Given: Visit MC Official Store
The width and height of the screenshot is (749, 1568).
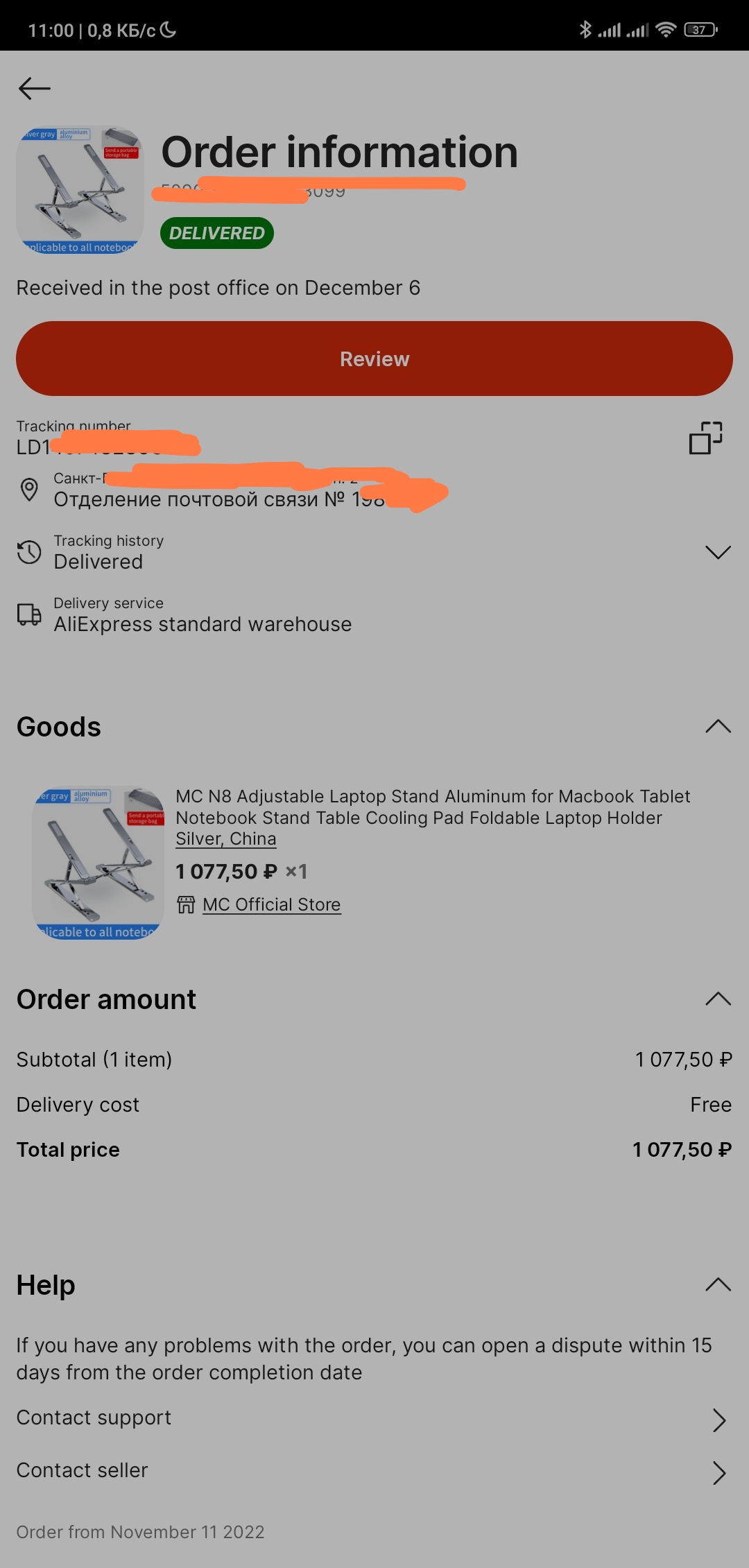Looking at the screenshot, I should click(271, 904).
